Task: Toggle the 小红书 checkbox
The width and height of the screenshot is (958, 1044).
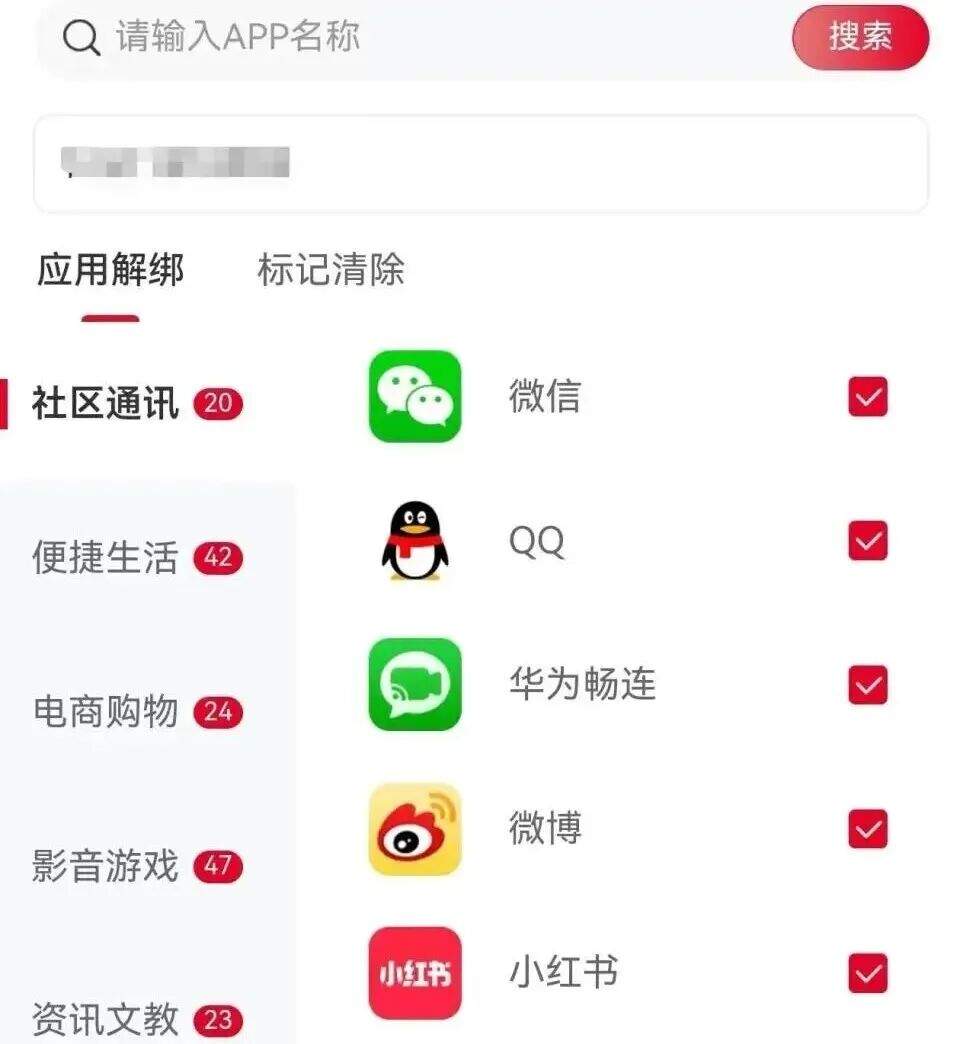Action: click(x=866, y=971)
